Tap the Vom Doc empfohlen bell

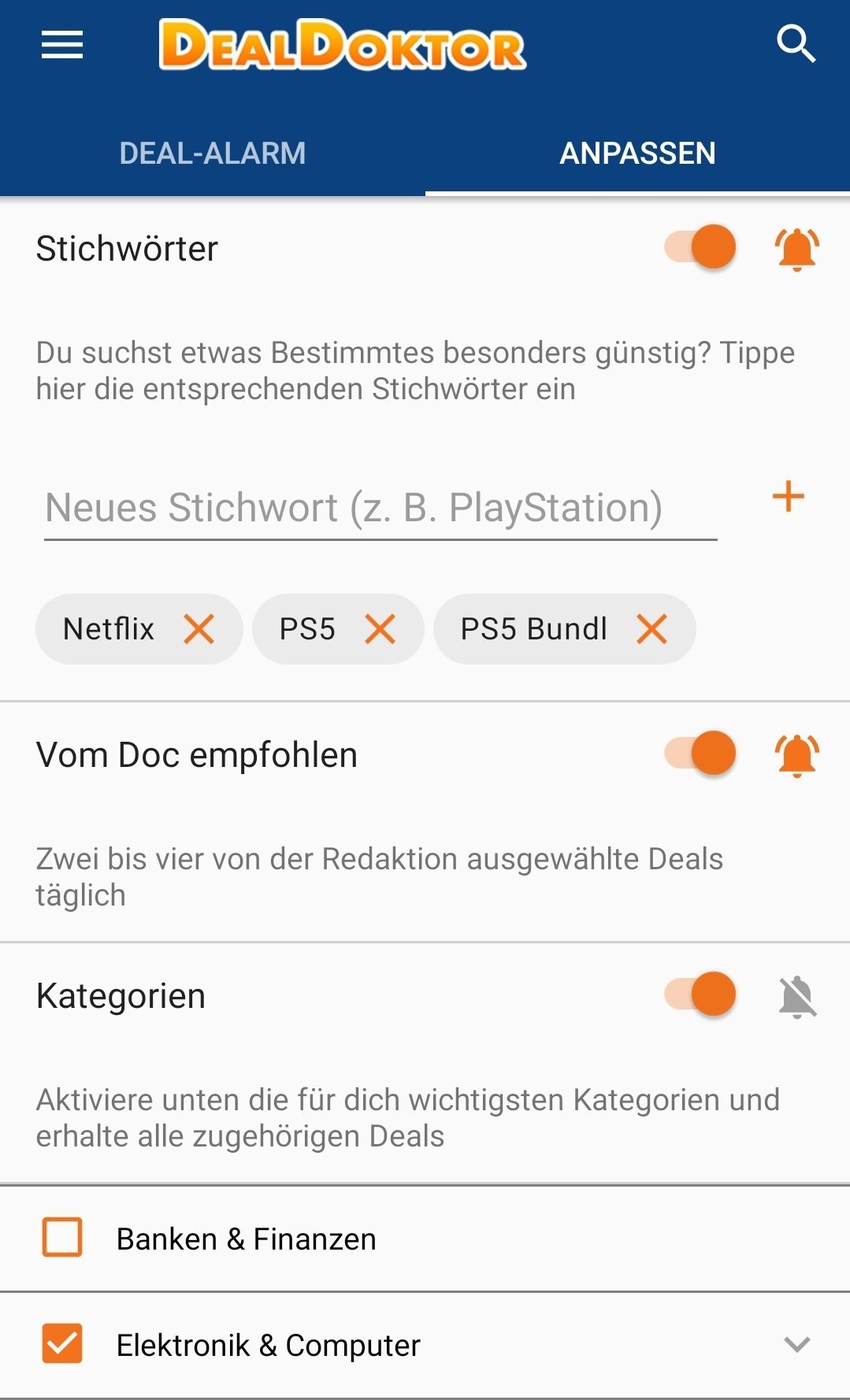797,755
